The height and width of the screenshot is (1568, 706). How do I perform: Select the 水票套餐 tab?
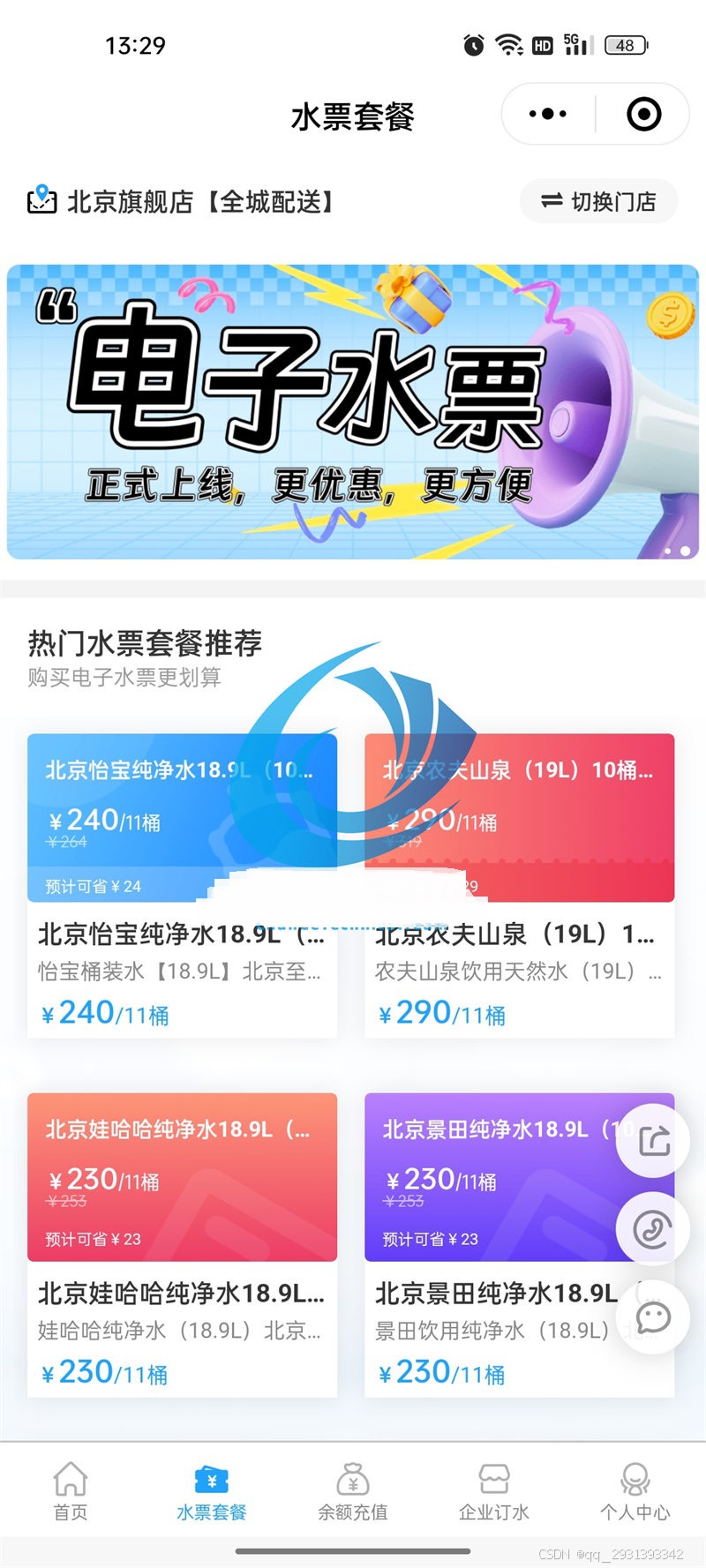tap(212, 1491)
